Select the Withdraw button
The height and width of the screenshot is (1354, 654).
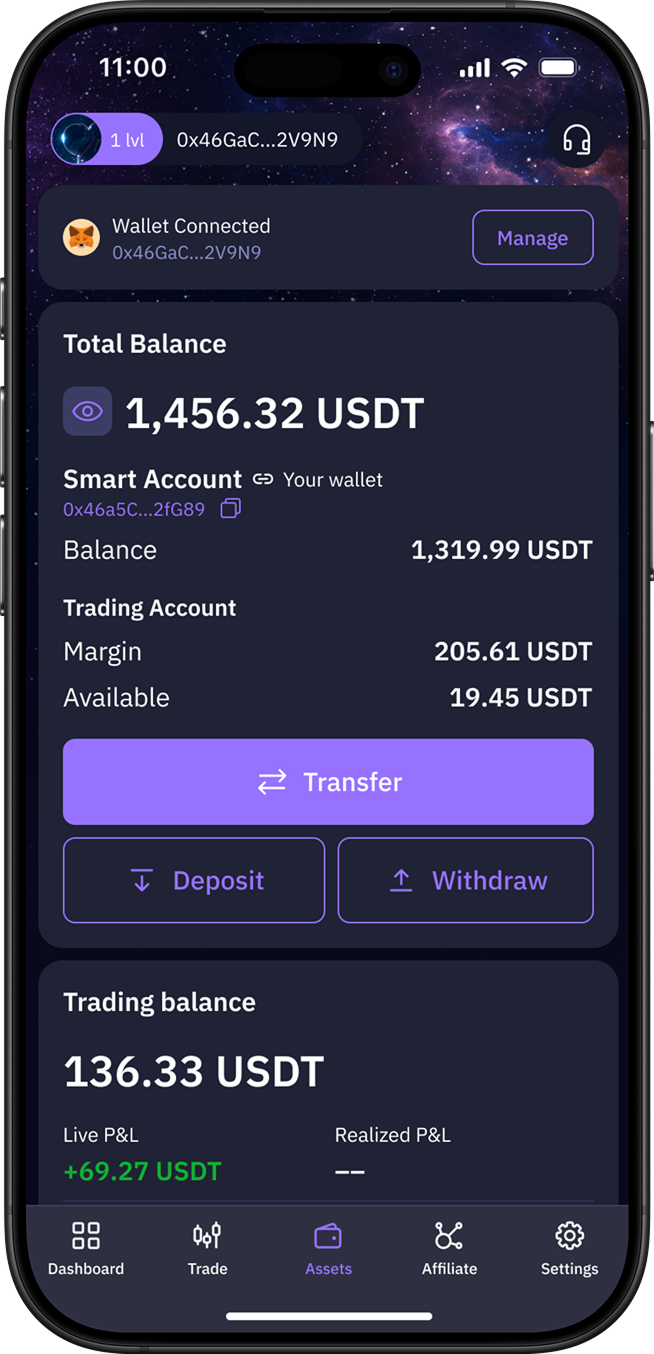466,880
